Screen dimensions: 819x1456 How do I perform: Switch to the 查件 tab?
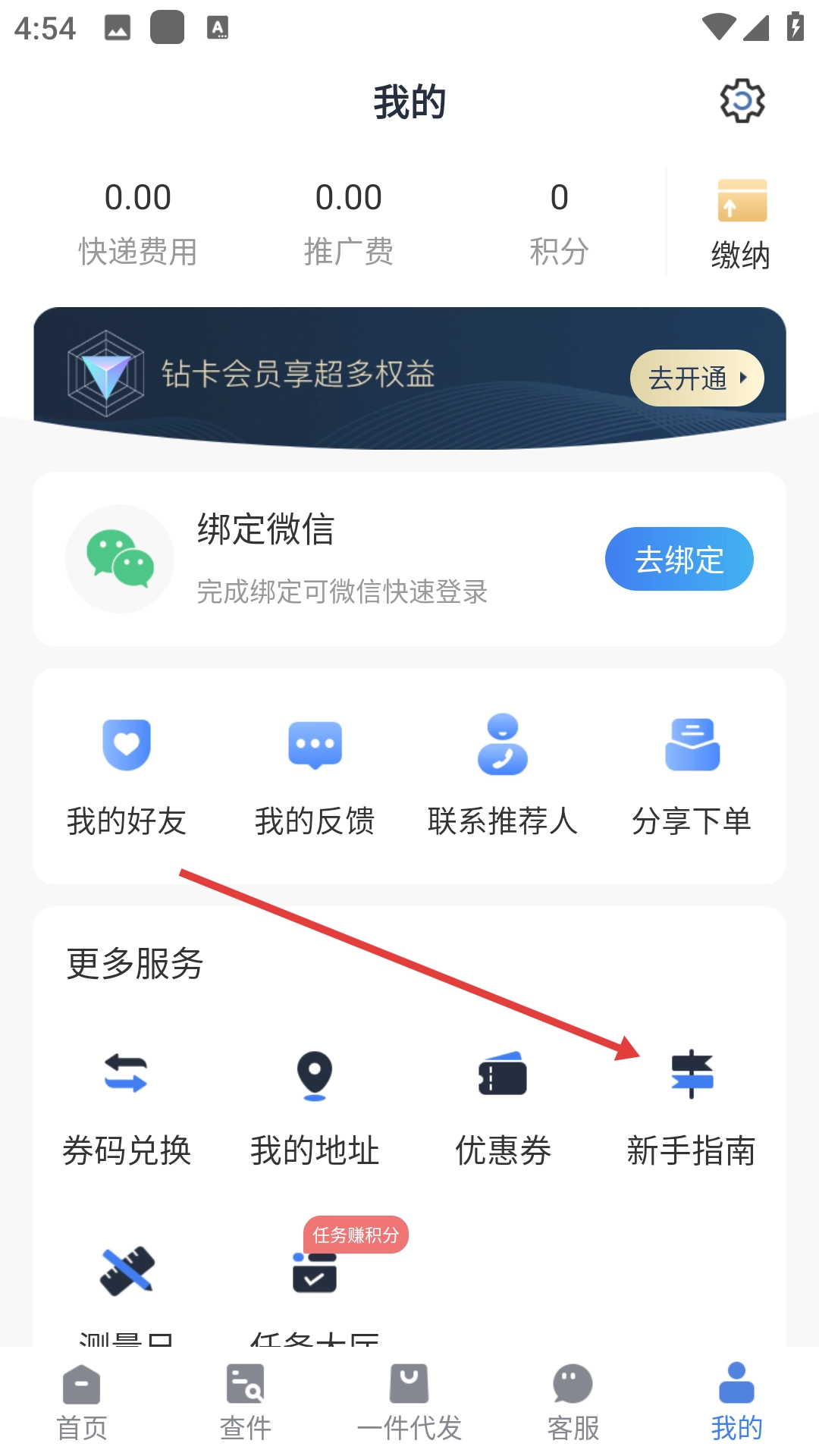[246, 1403]
